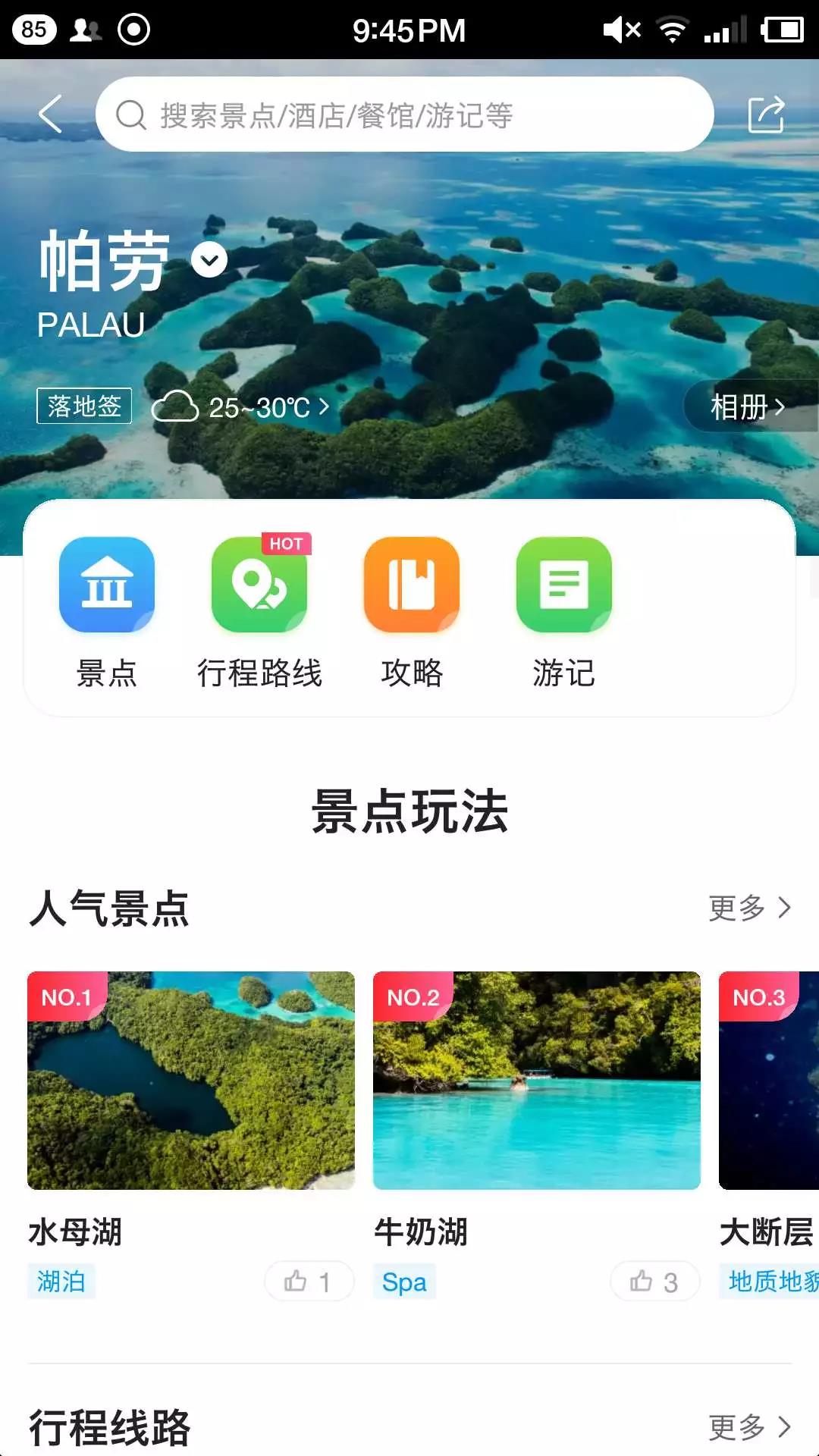Image resolution: width=819 pixels, height=1456 pixels.
Task: View 更多 popular attractions in 人气景点
Action: click(x=749, y=908)
